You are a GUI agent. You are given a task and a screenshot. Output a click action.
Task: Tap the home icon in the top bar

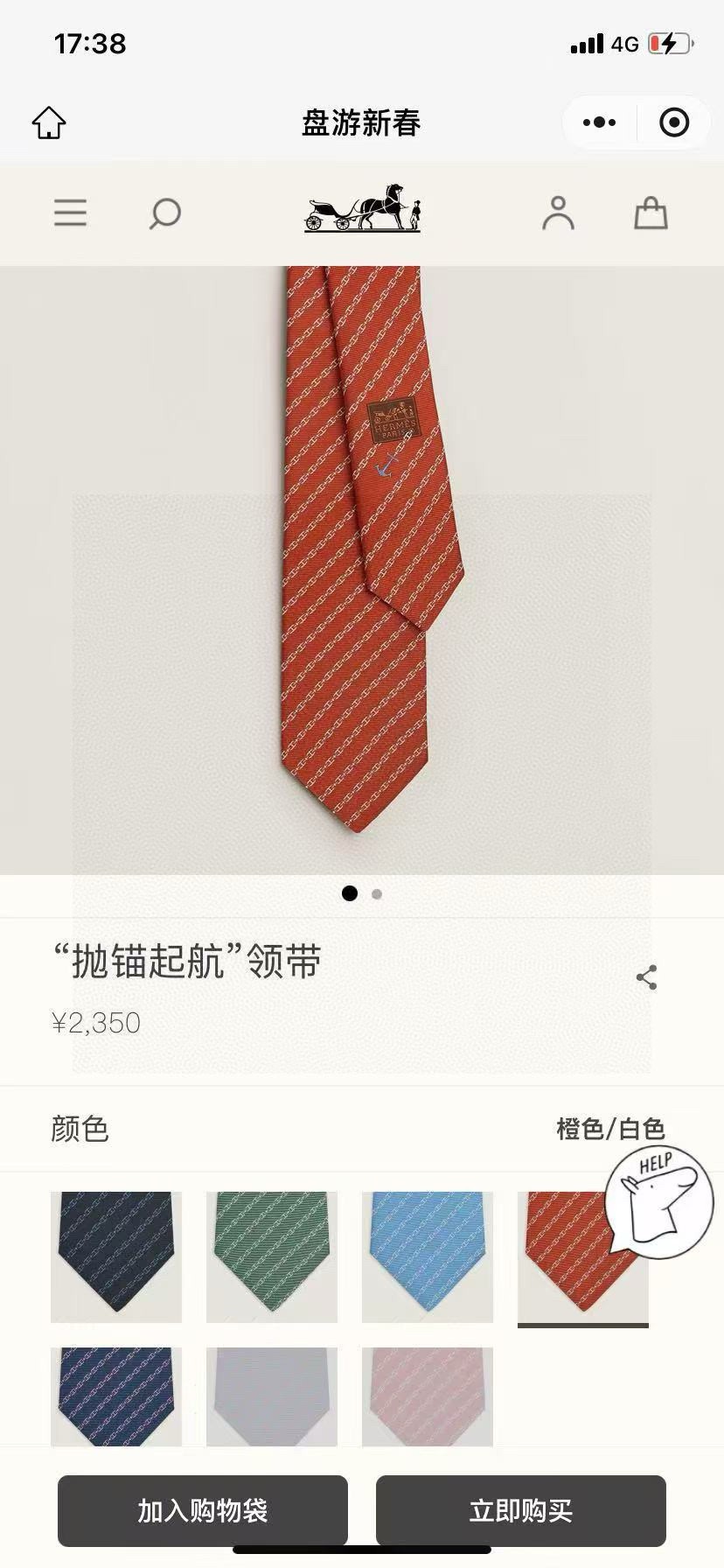[x=50, y=122]
